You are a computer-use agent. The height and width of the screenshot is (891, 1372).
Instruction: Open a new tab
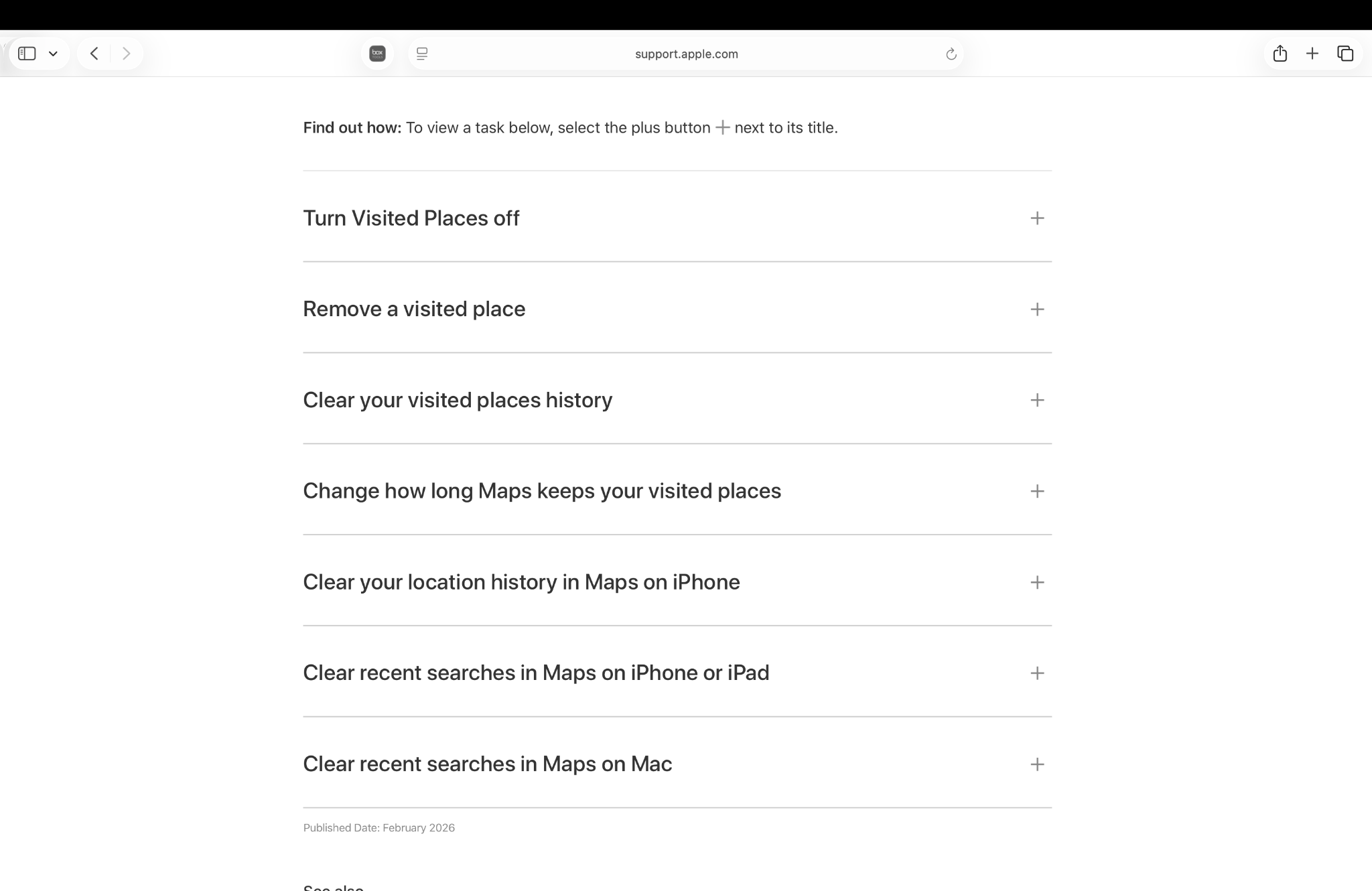pos(1312,54)
